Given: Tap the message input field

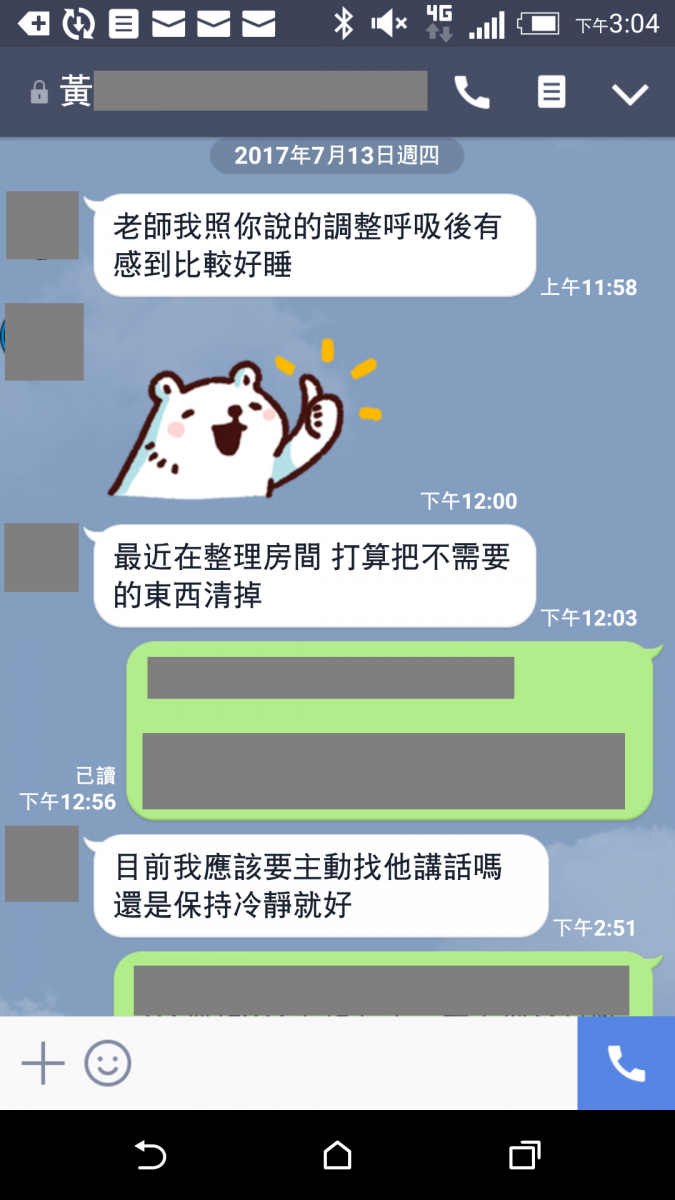Looking at the screenshot, I should [350, 1063].
